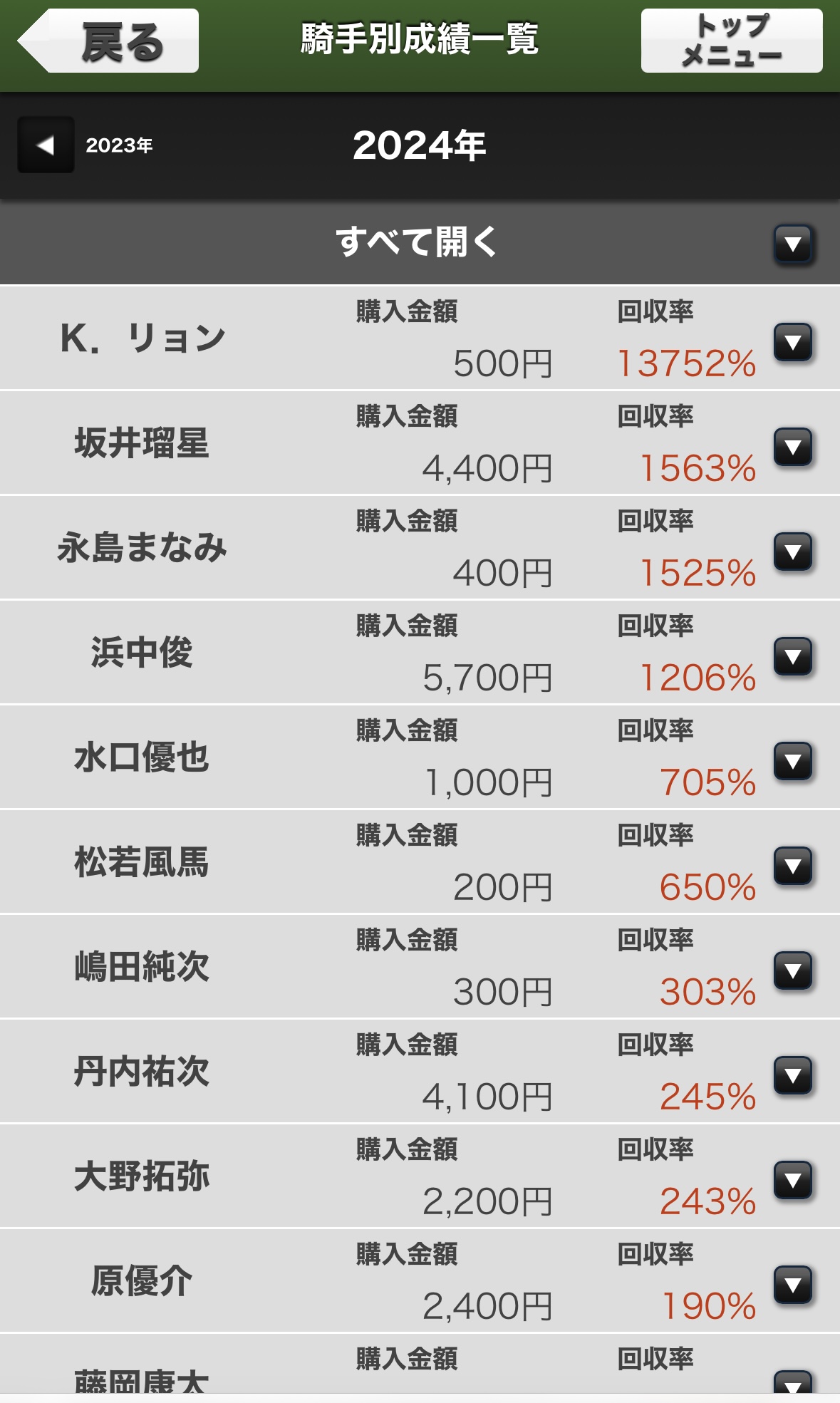Switch to the previous year 2023年
This screenshot has width=840, height=1403.
(46, 145)
